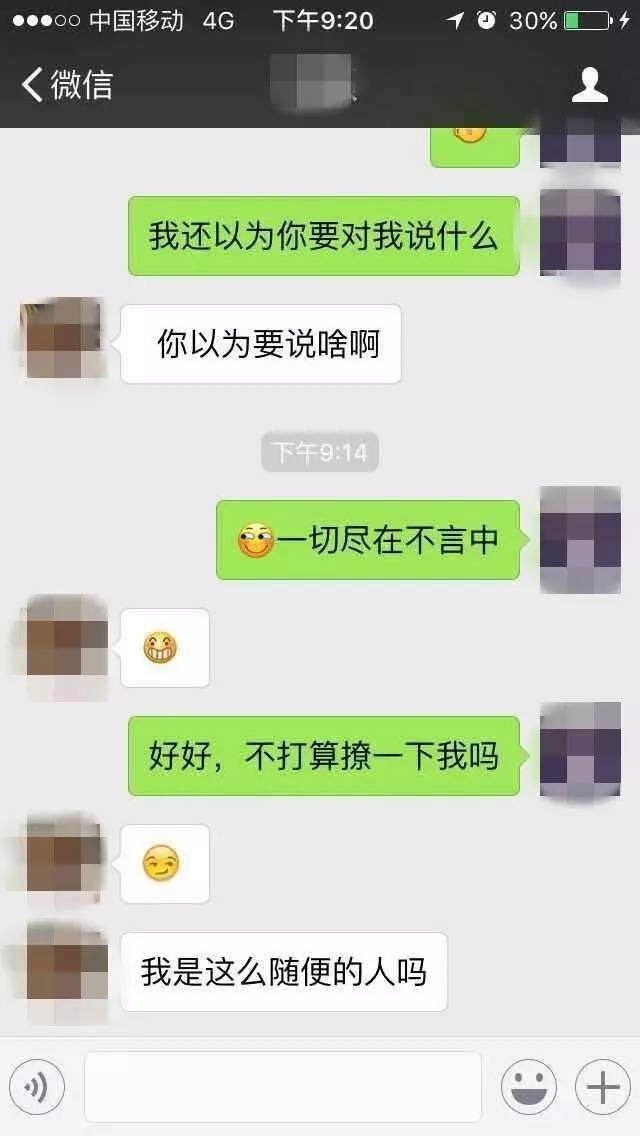Open the emoji sticker panel

click(529, 1087)
